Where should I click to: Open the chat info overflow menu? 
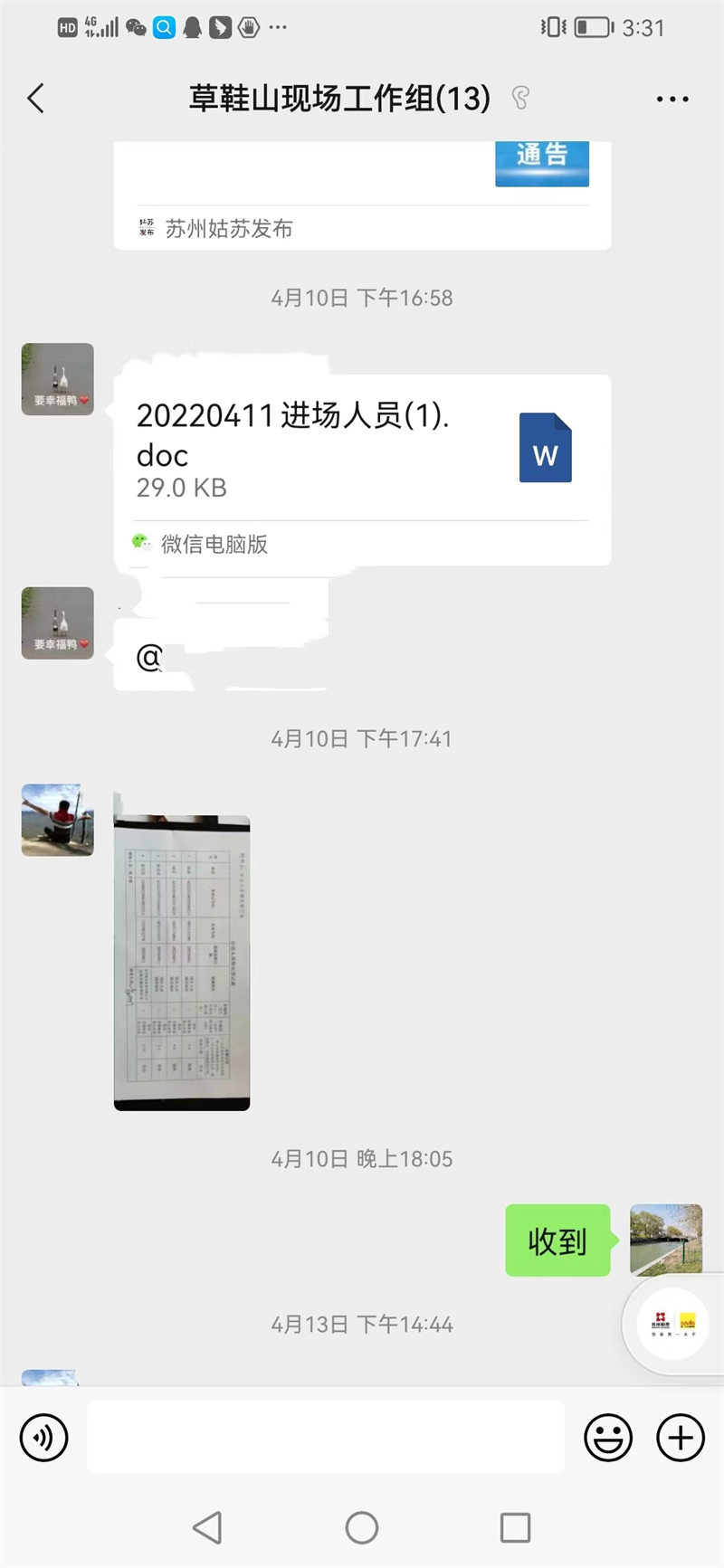(672, 99)
